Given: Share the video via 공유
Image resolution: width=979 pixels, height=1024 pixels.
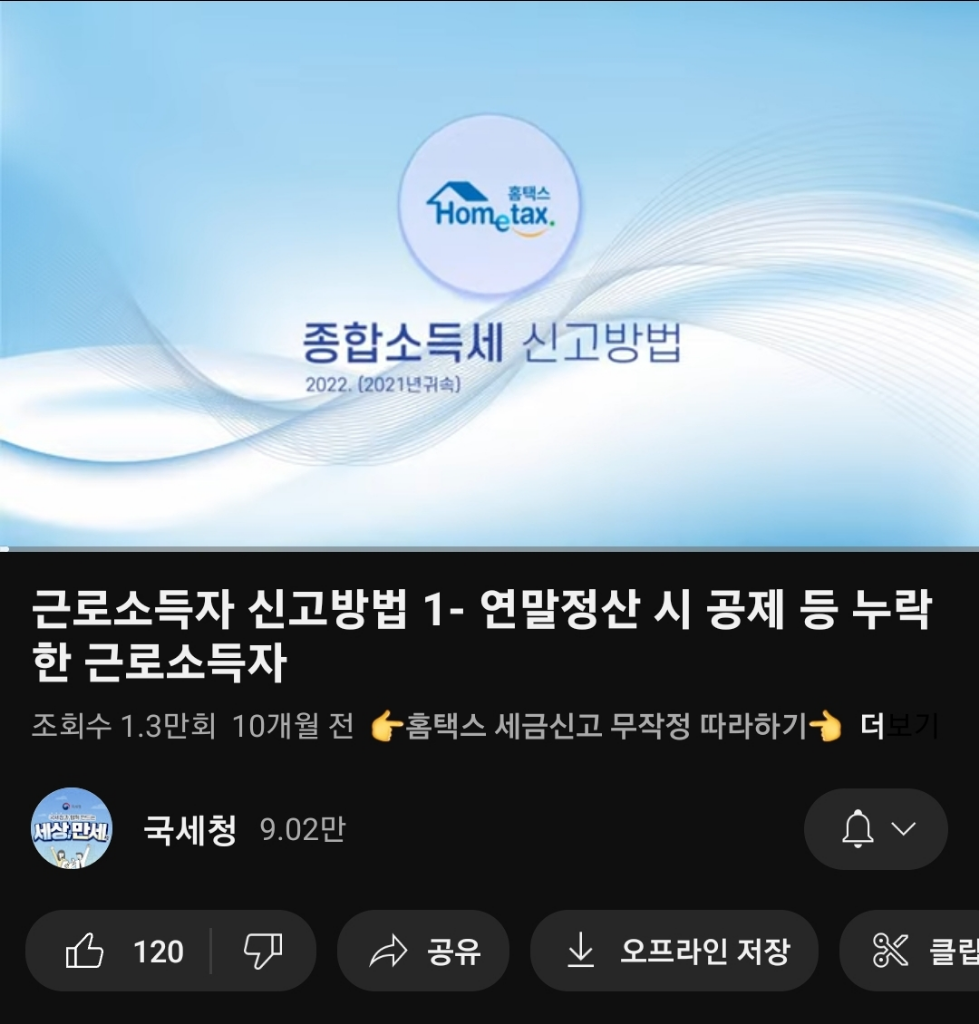Looking at the screenshot, I should 424,951.
